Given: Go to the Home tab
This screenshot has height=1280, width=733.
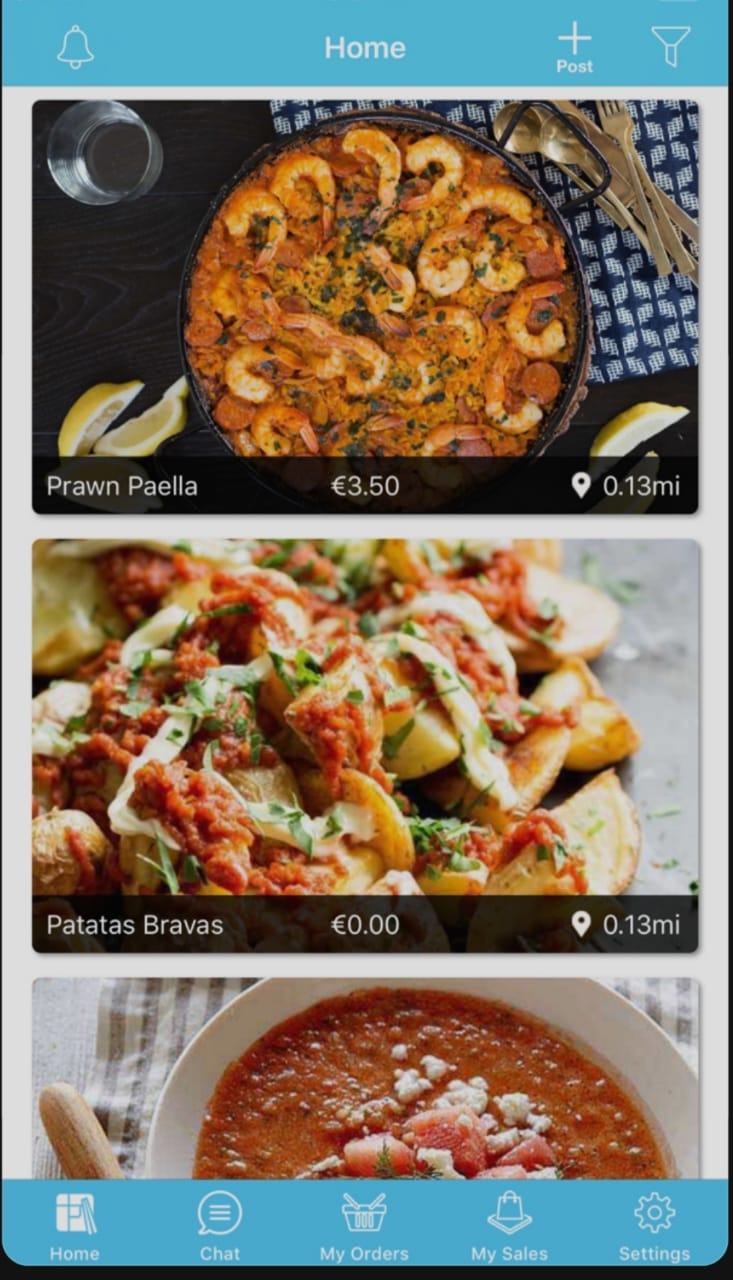Looking at the screenshot, I should pos(75,1226).
